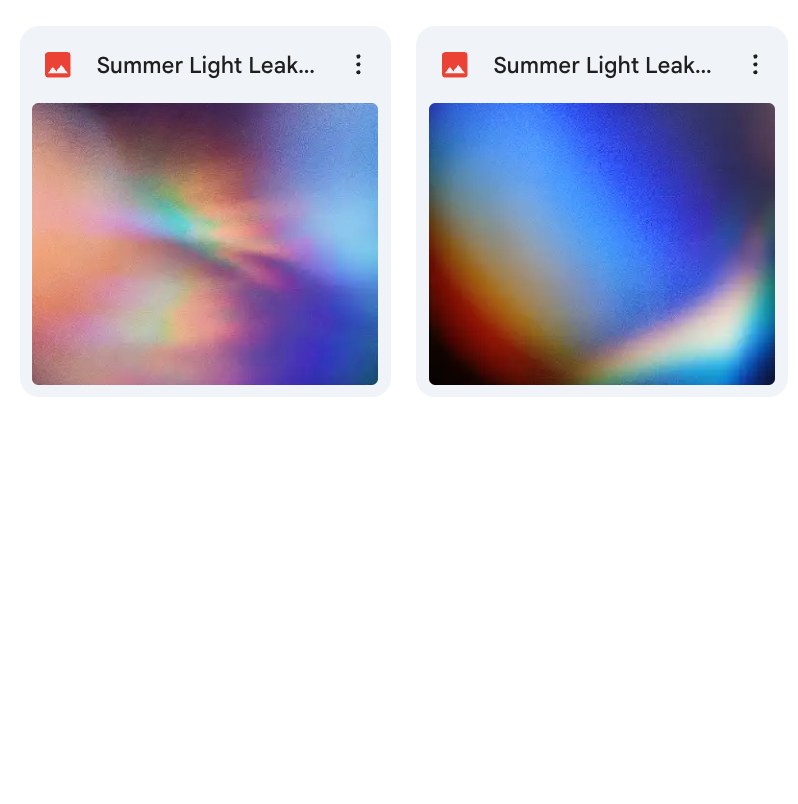Open the pink-orange Summer Light Leak image
This screenshot has width=798, height=804.
click(205, 243)
